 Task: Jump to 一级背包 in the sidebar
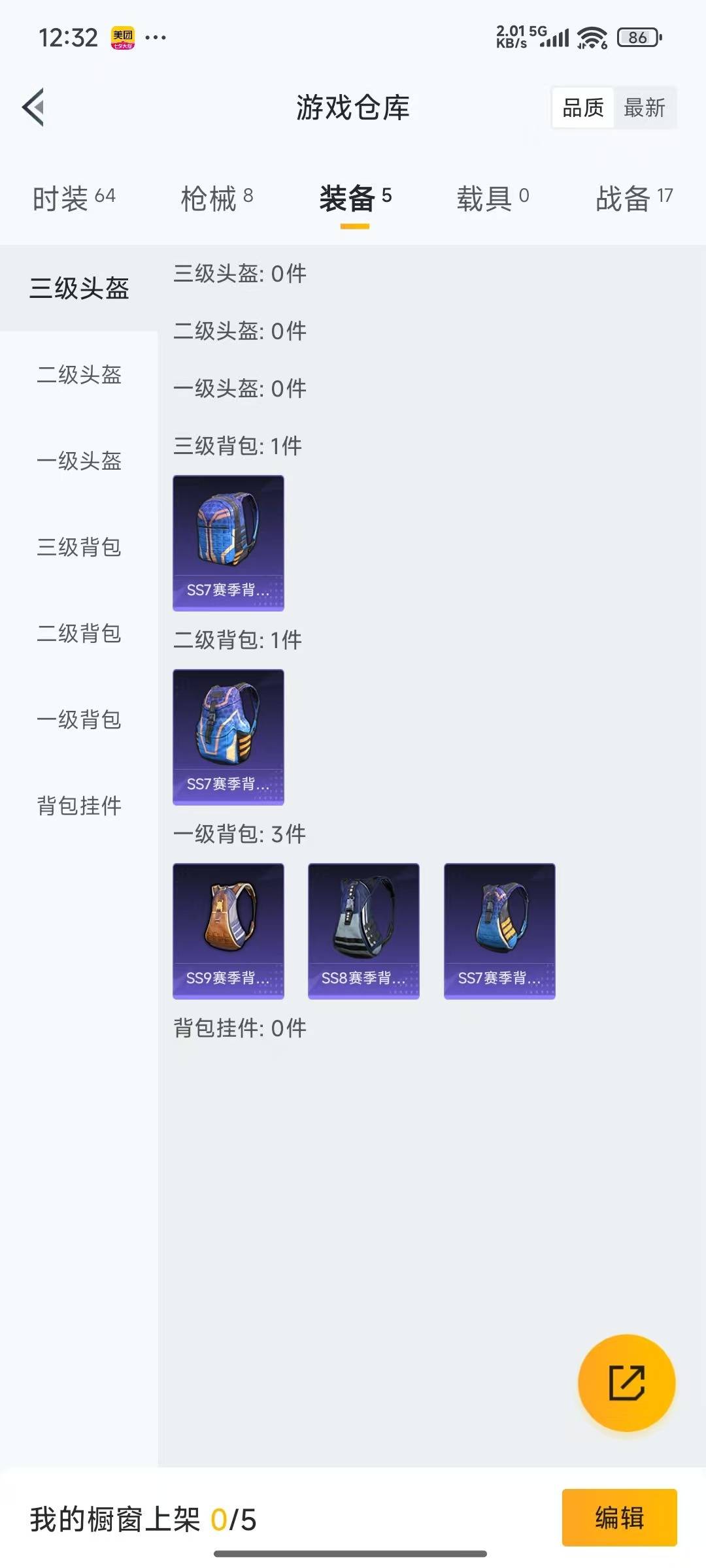coord(79,719)
